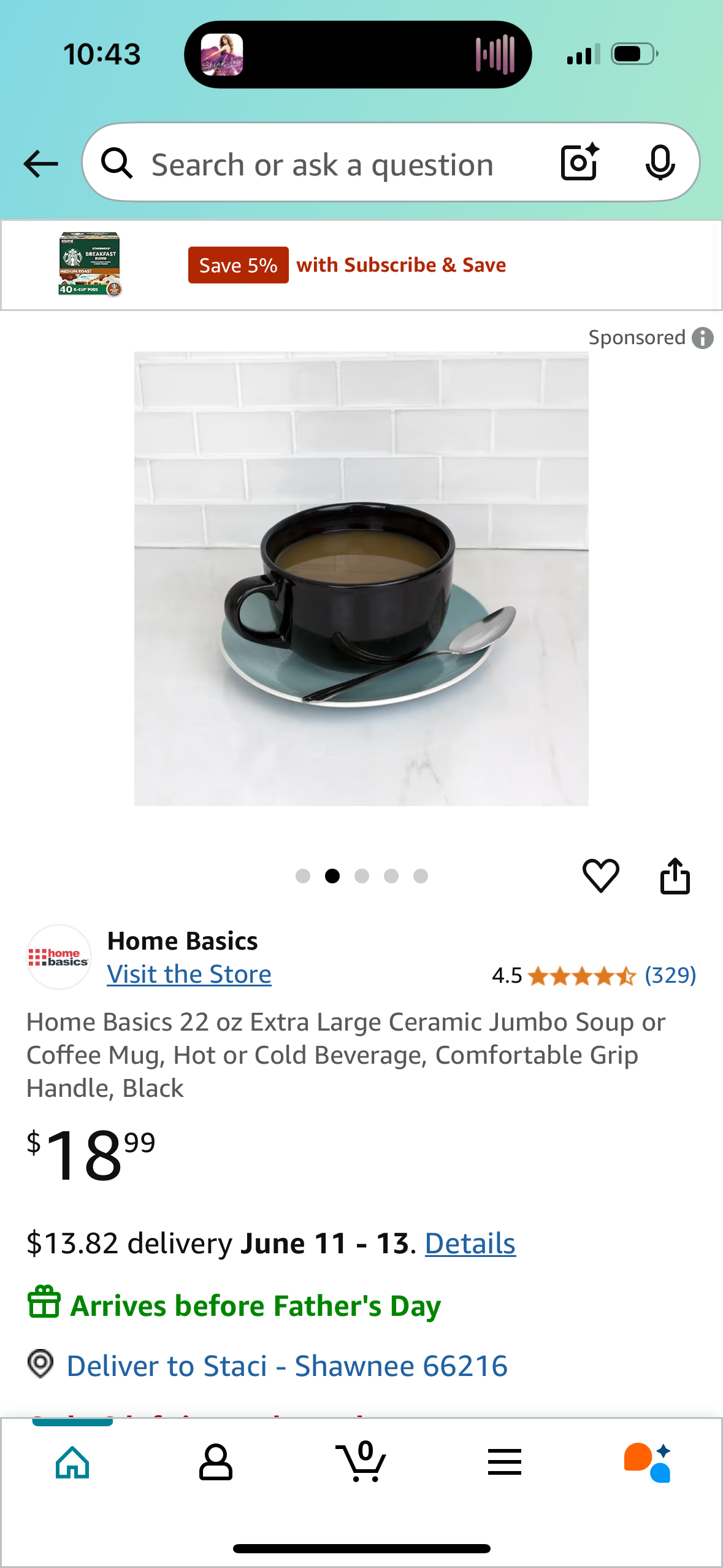View delivery Details link
Image resolution: width=723 pixels, height=1568 pixels.
point(470,1243)
